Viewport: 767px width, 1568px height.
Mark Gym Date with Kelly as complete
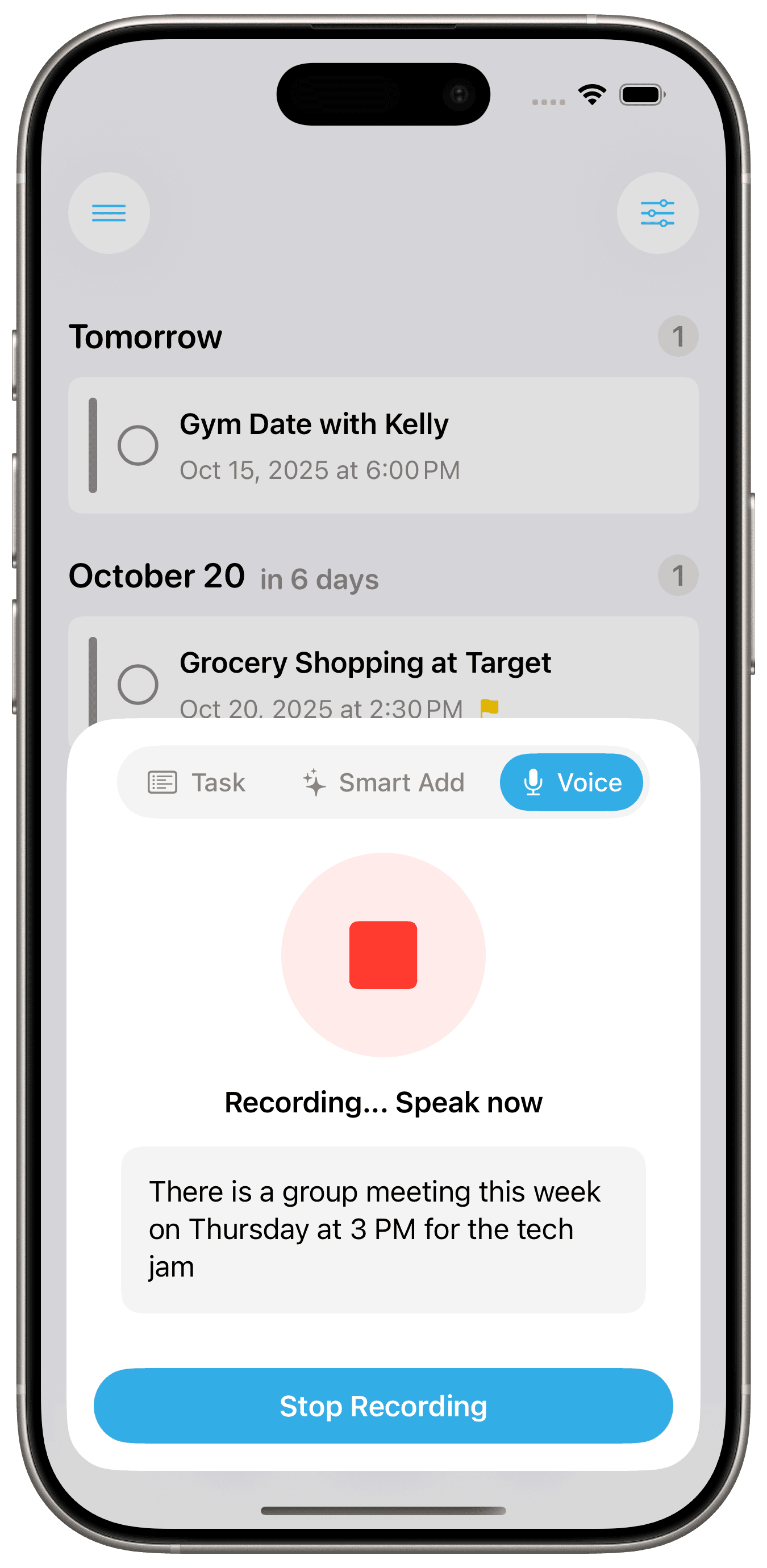[138, 445]
